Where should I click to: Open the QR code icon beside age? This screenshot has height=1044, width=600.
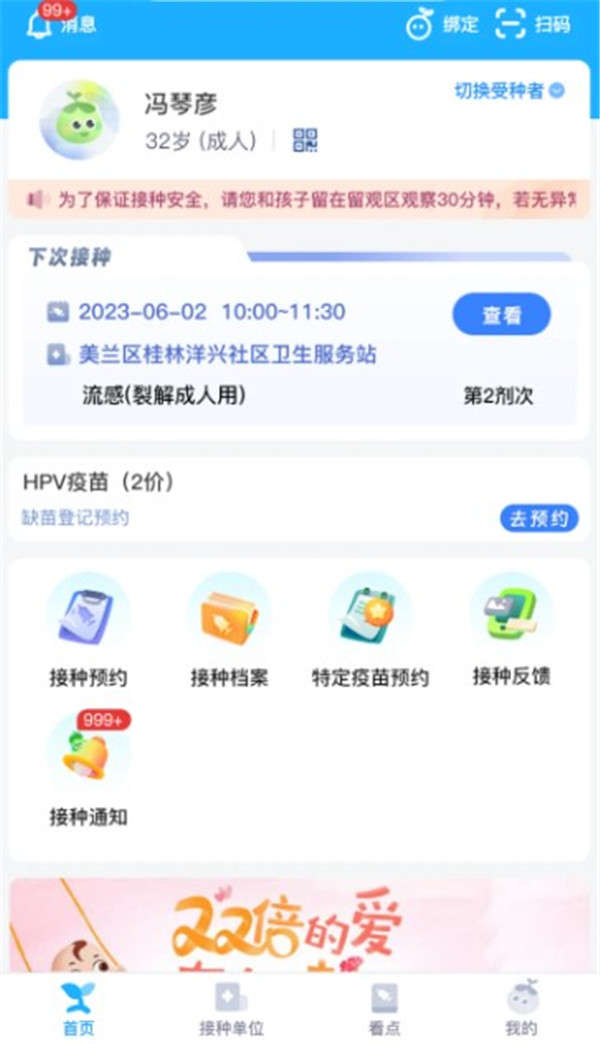click(x=305, y=140)
